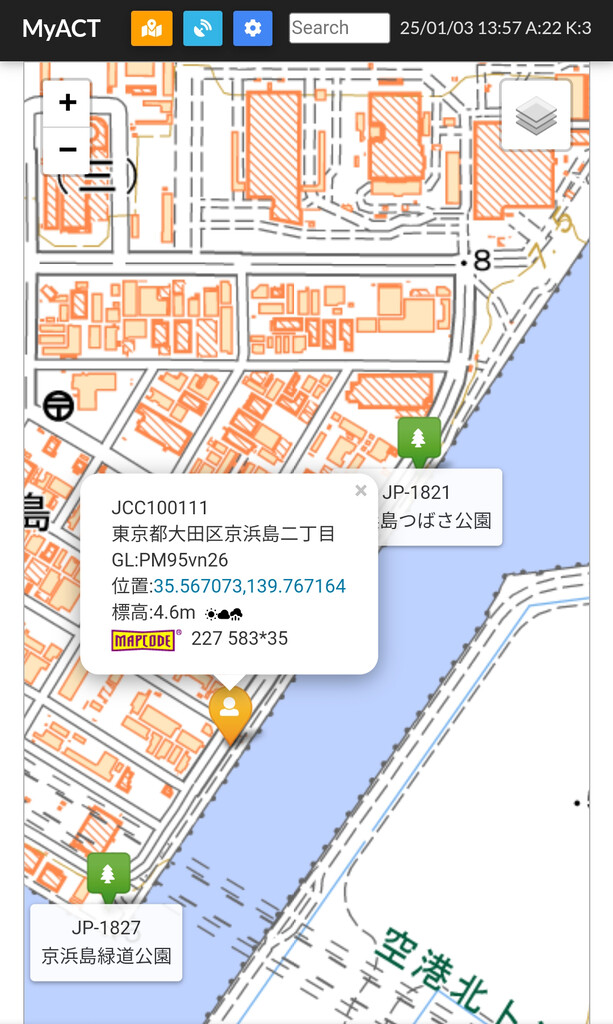Tap the yellow current position marker
The height and width of the screenshot is (1024, 613).
click(x=230, y=710)
